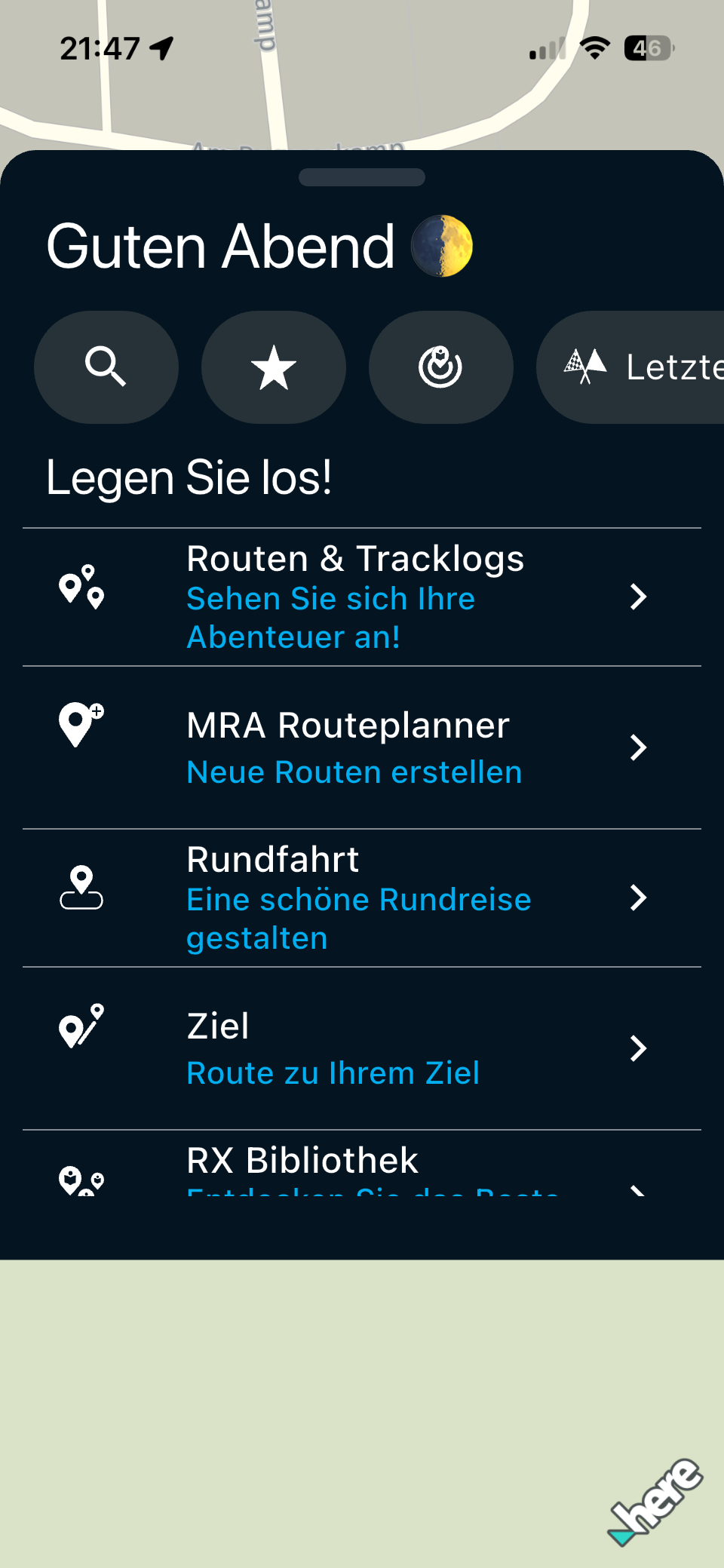Tap the radar location icon button

(441, 367)
